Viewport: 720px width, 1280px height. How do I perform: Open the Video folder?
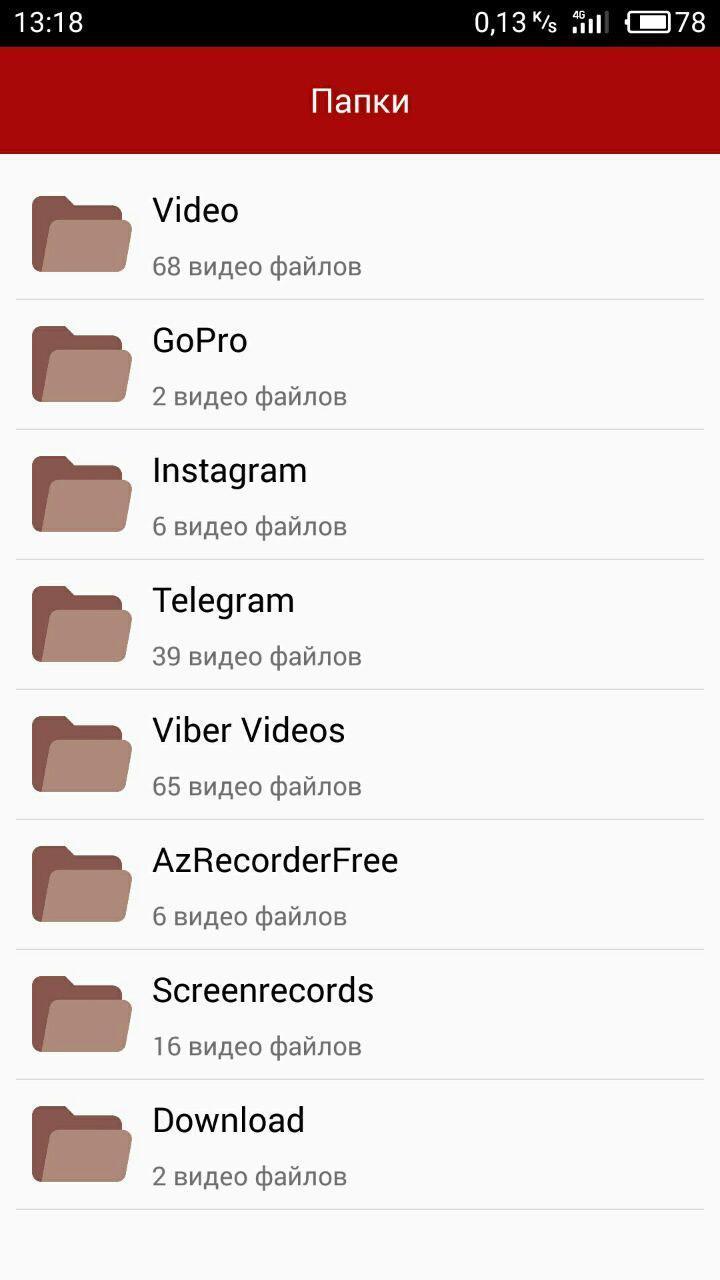[x=360, y=235]
